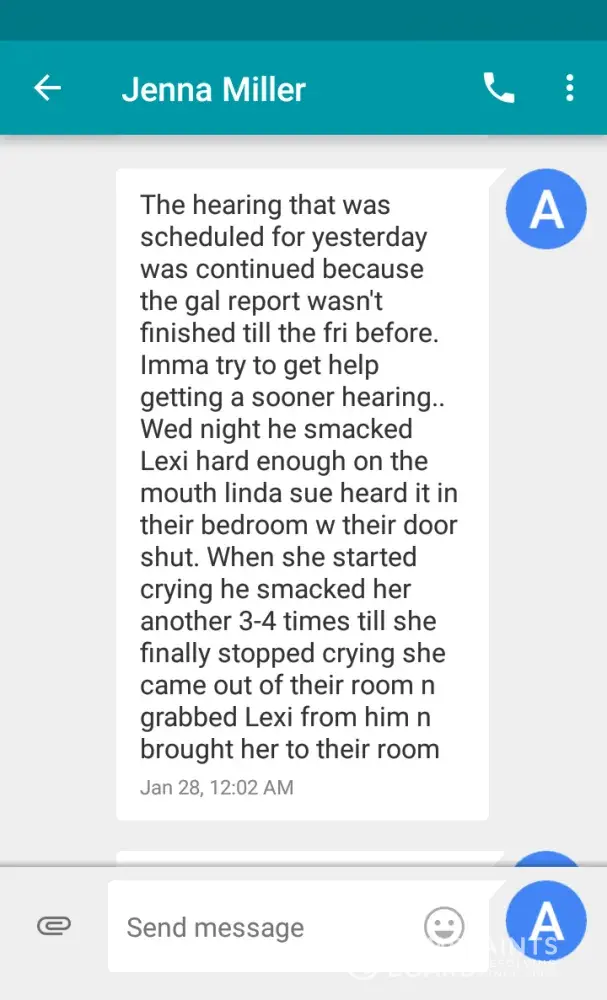The height and width of the screenshot is (1000, 607).
Task: Open the emoji picker
Action: click(x=444, y=927)
